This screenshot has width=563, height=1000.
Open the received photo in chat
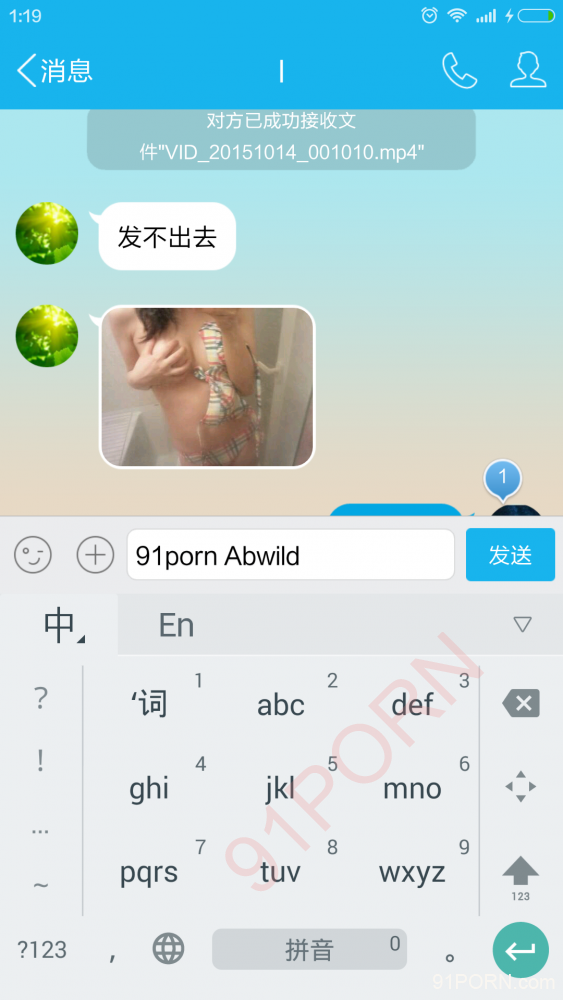tap(207, 386)
